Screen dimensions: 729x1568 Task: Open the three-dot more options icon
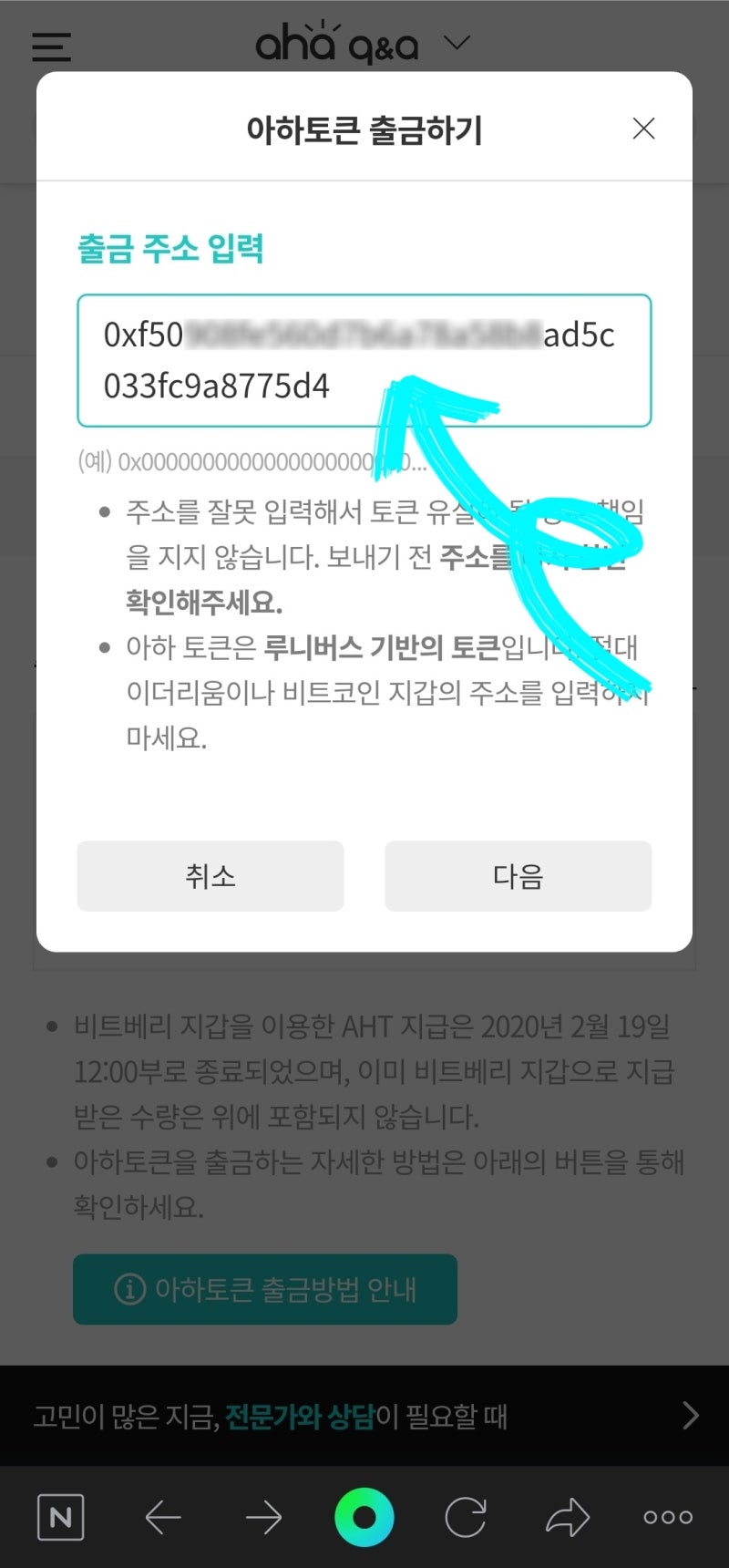(667, 1516)
